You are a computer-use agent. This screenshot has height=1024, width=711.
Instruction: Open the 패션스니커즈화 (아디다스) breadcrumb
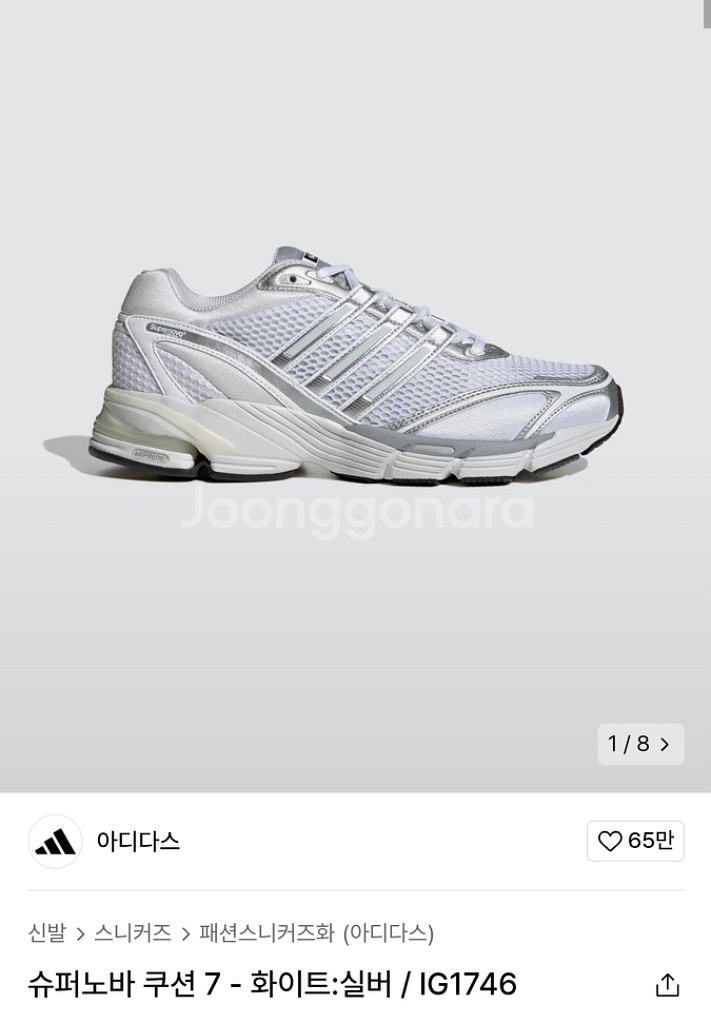pyautogui.click(x=316, y=934)
